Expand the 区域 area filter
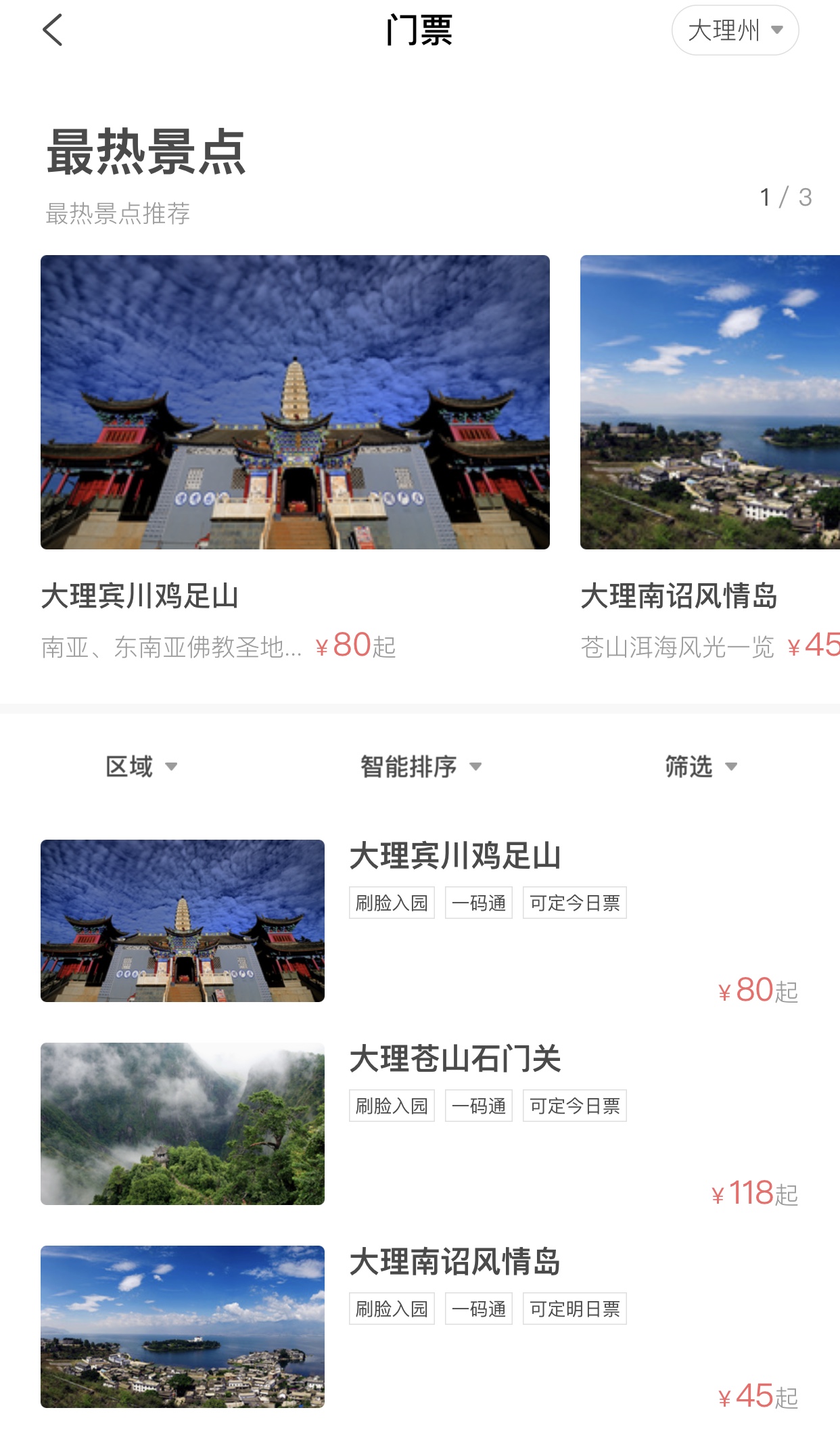 point(141,767)
